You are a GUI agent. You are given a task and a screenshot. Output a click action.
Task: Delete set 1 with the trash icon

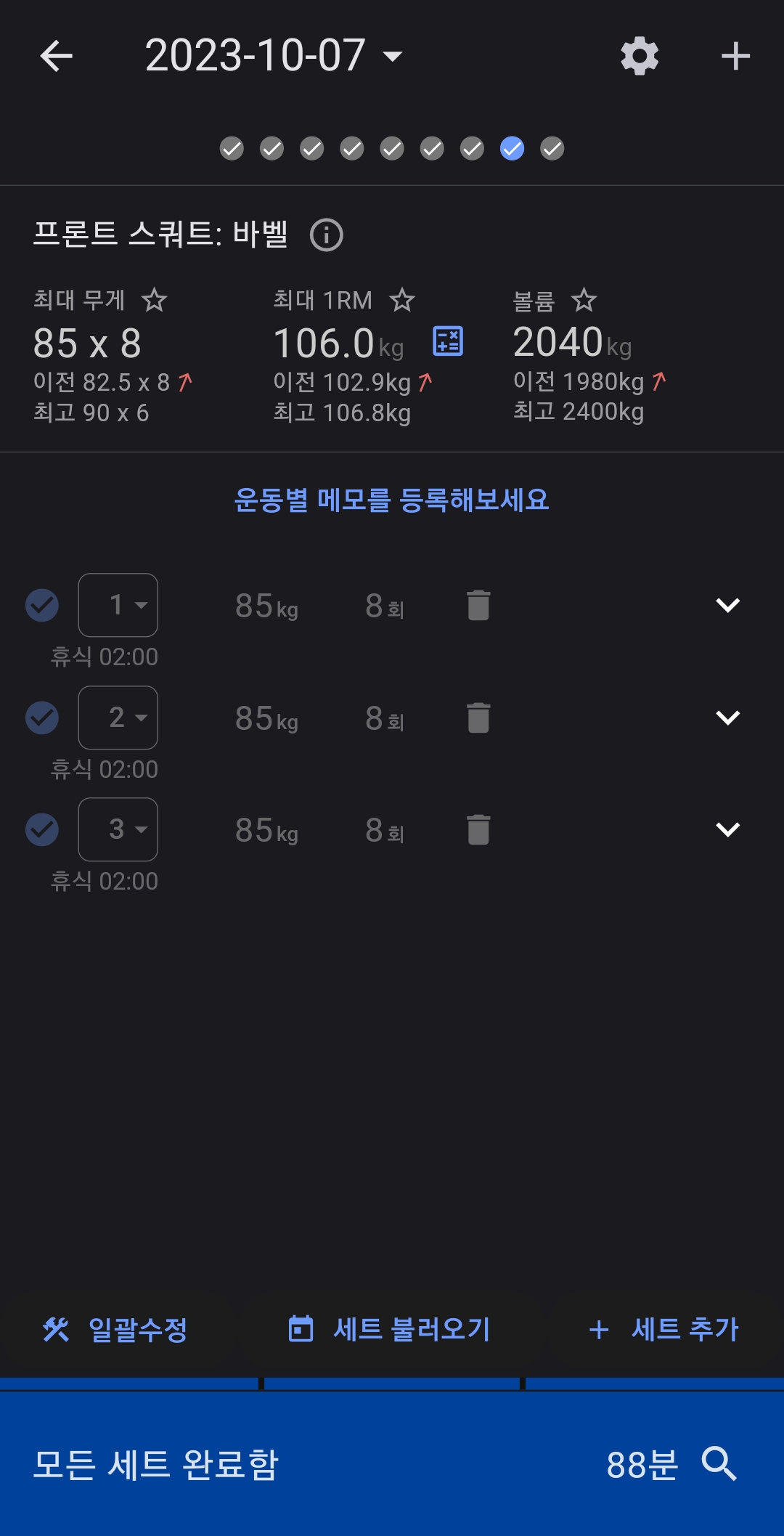point(478,605)
